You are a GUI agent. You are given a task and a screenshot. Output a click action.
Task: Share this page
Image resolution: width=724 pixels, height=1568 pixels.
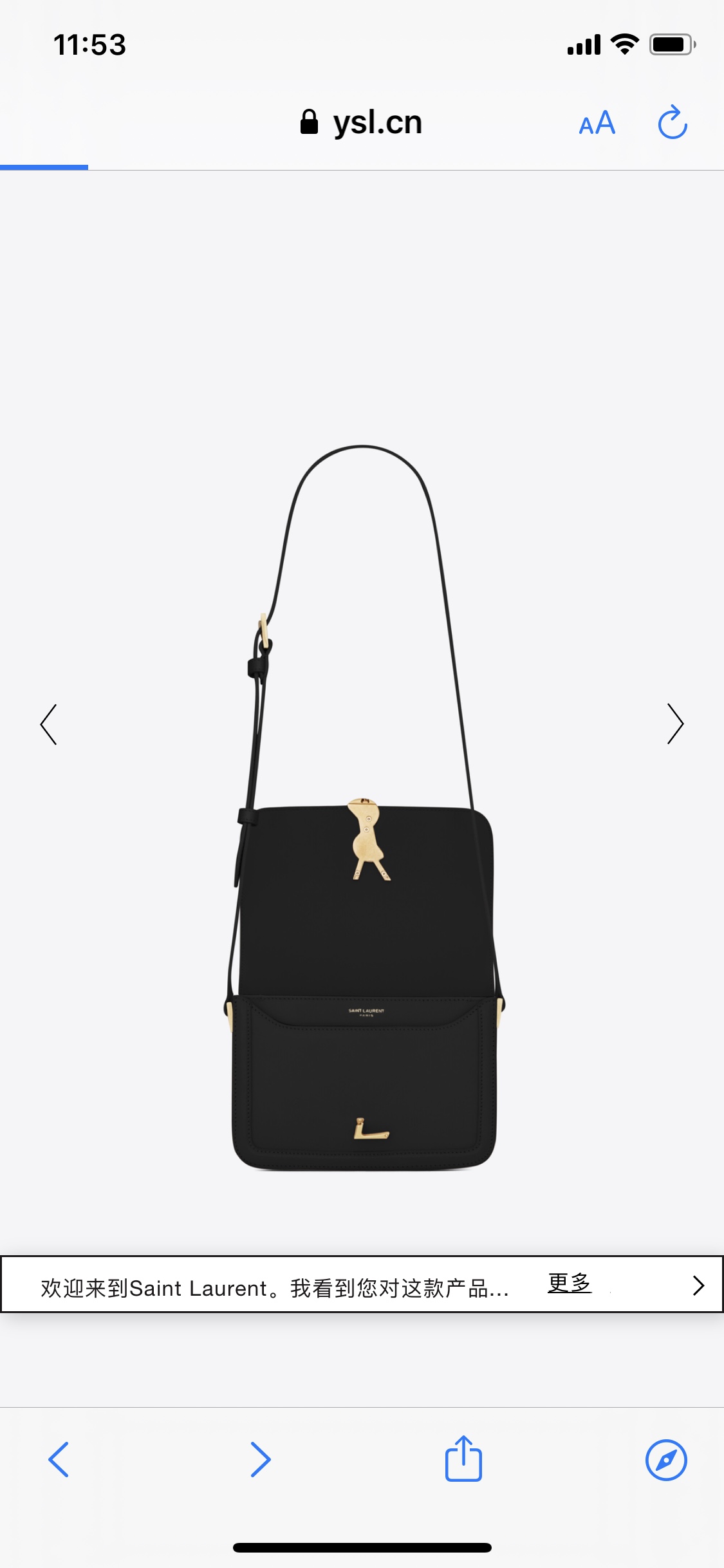pyautogui.click(x=463, y=1459)
